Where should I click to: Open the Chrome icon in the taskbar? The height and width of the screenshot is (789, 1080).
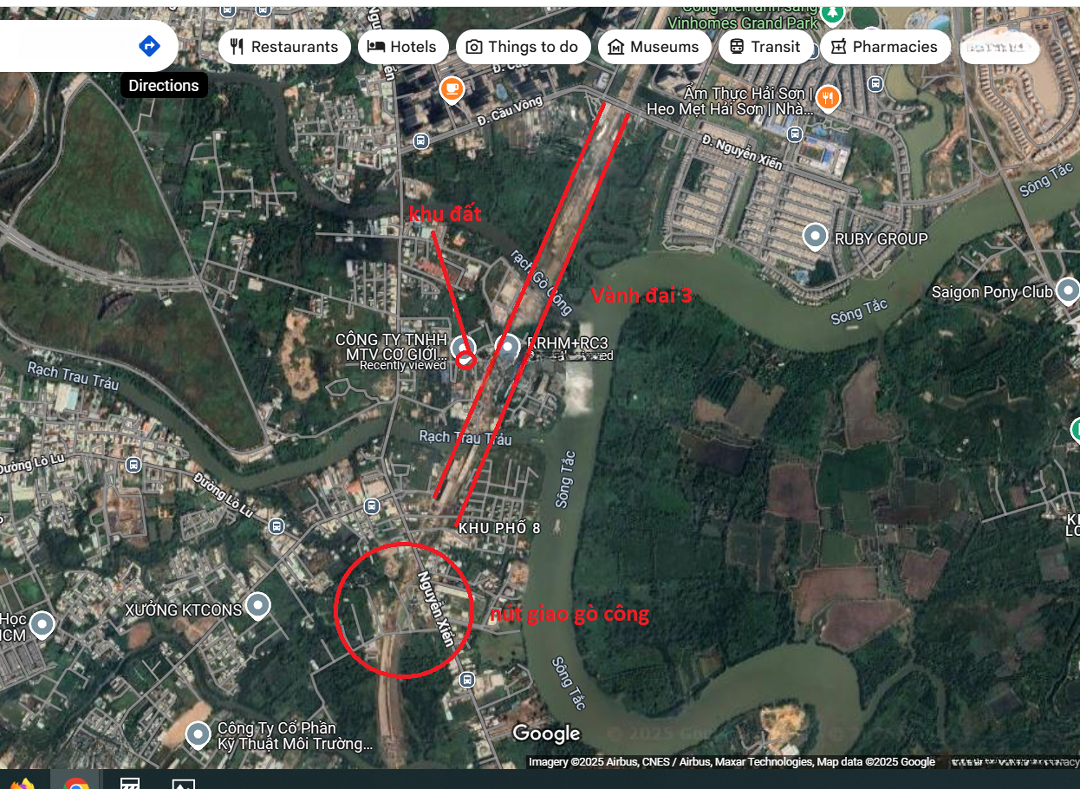click(x=76, y=781)
